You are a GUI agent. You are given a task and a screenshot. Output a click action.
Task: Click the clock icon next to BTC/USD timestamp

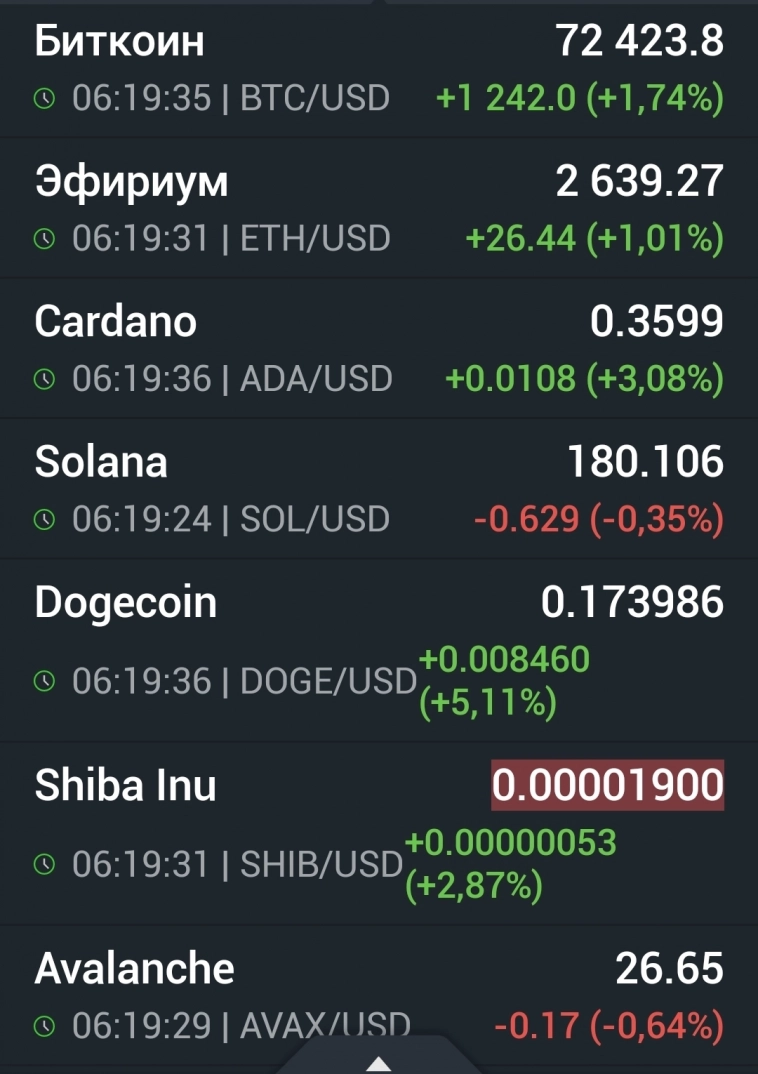42,98
